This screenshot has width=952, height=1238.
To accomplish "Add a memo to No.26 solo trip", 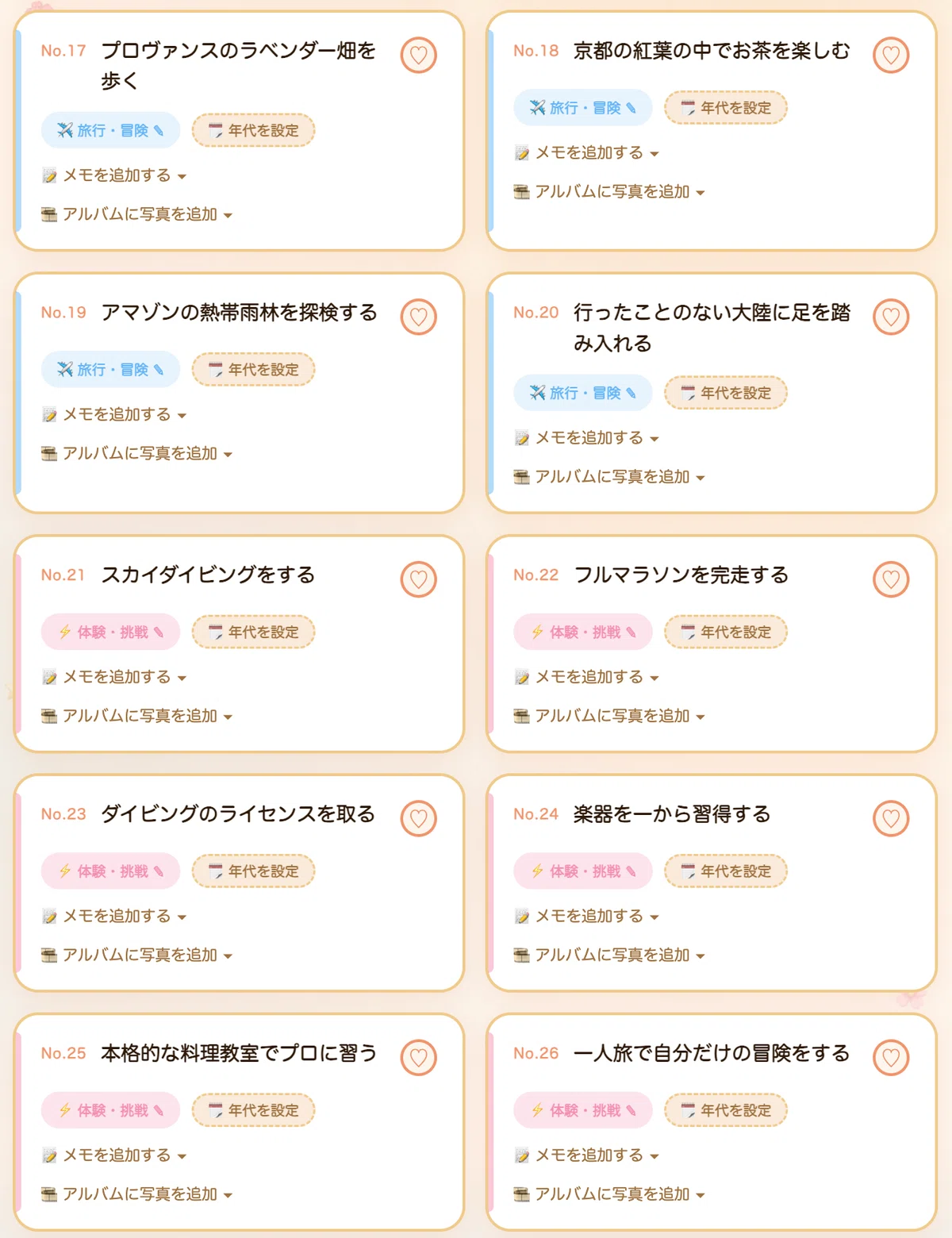I will [x=587, y=1155].
